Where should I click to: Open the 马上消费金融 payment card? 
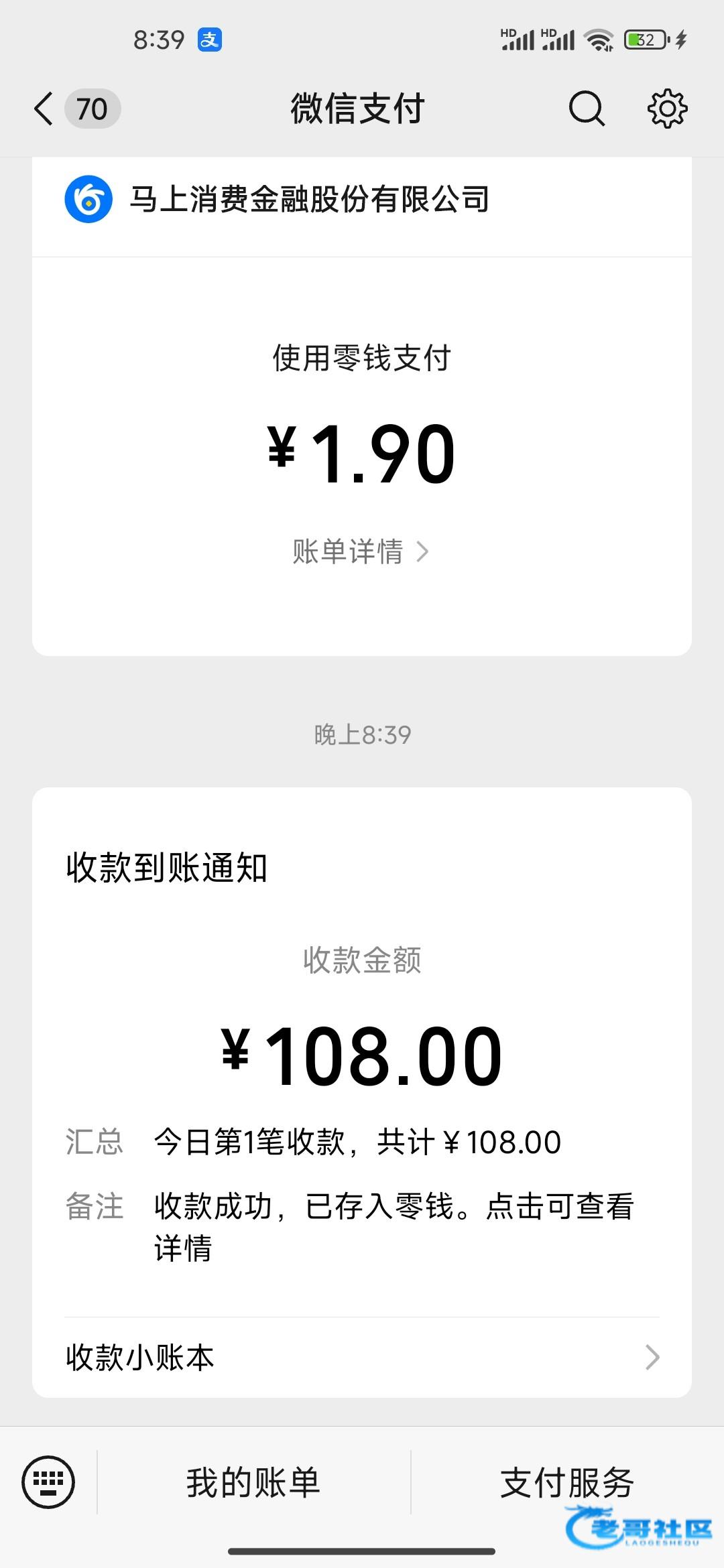(x=362, y=406)
